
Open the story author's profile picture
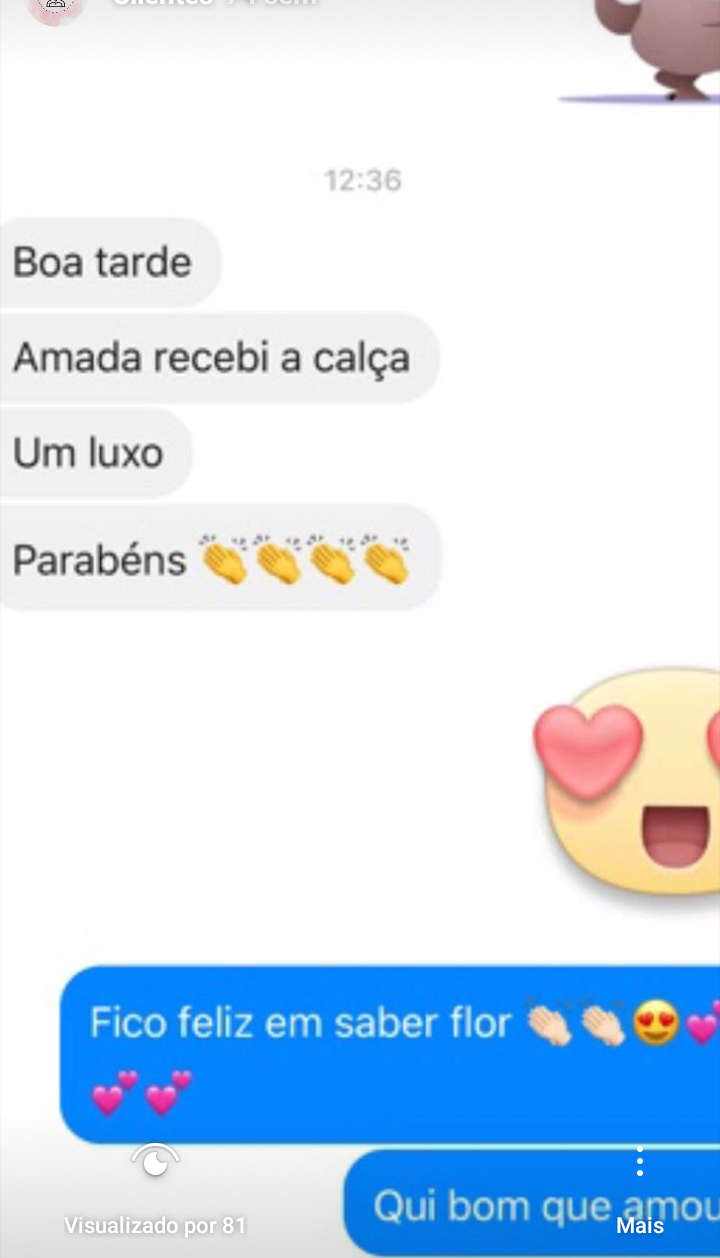pos(56,8)
